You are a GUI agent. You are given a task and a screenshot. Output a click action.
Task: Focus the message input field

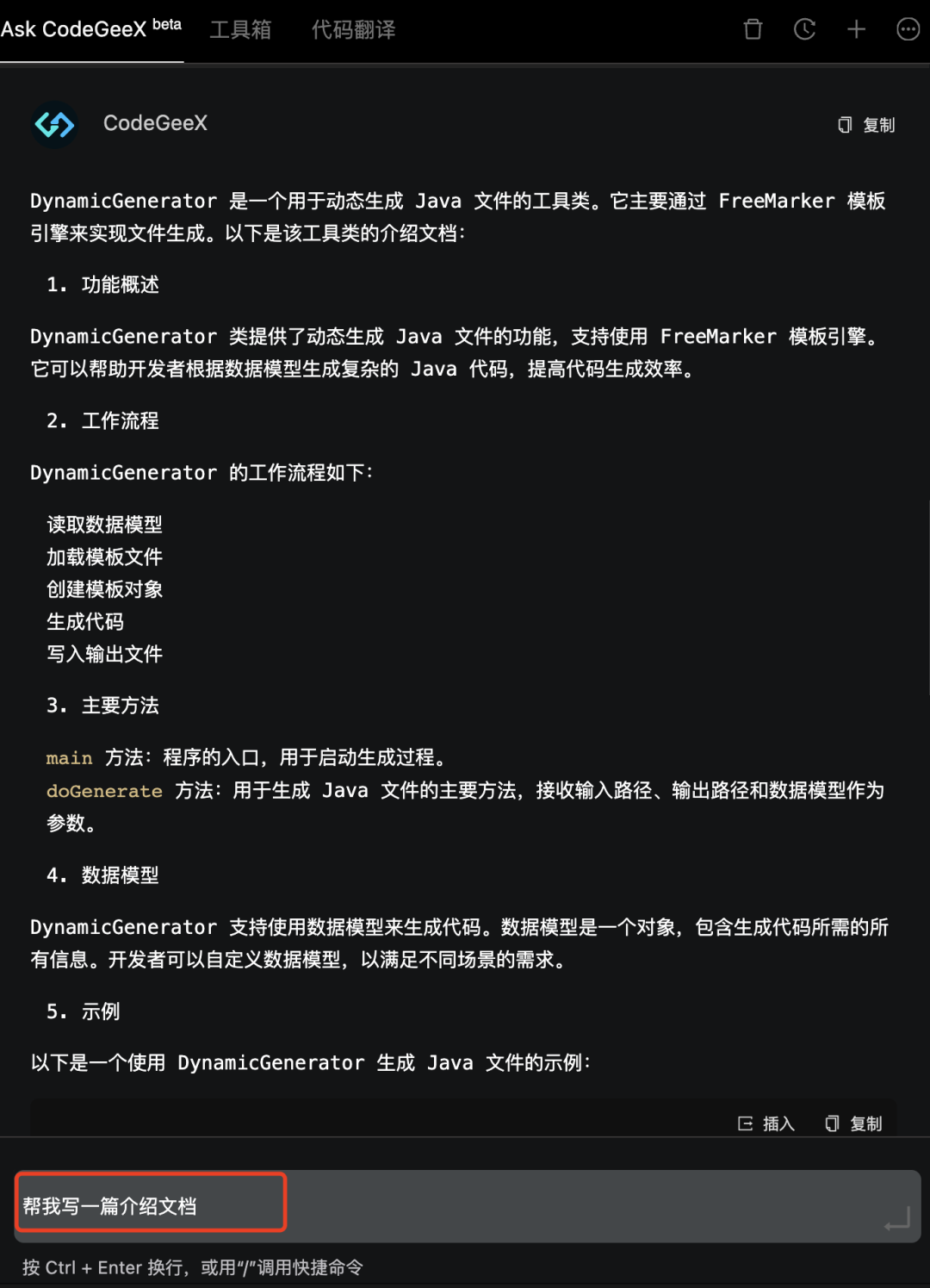517,1205
